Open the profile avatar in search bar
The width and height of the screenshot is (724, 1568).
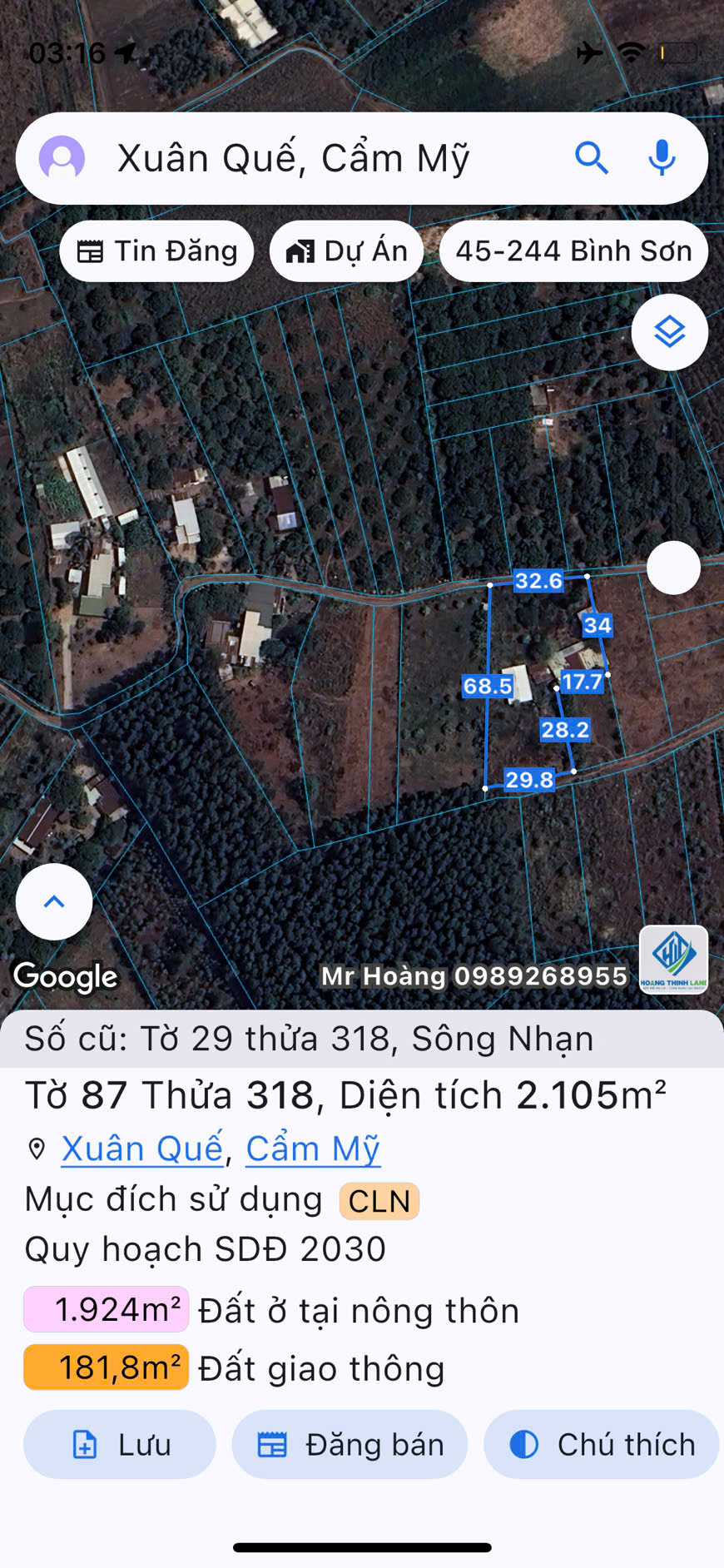62,158
